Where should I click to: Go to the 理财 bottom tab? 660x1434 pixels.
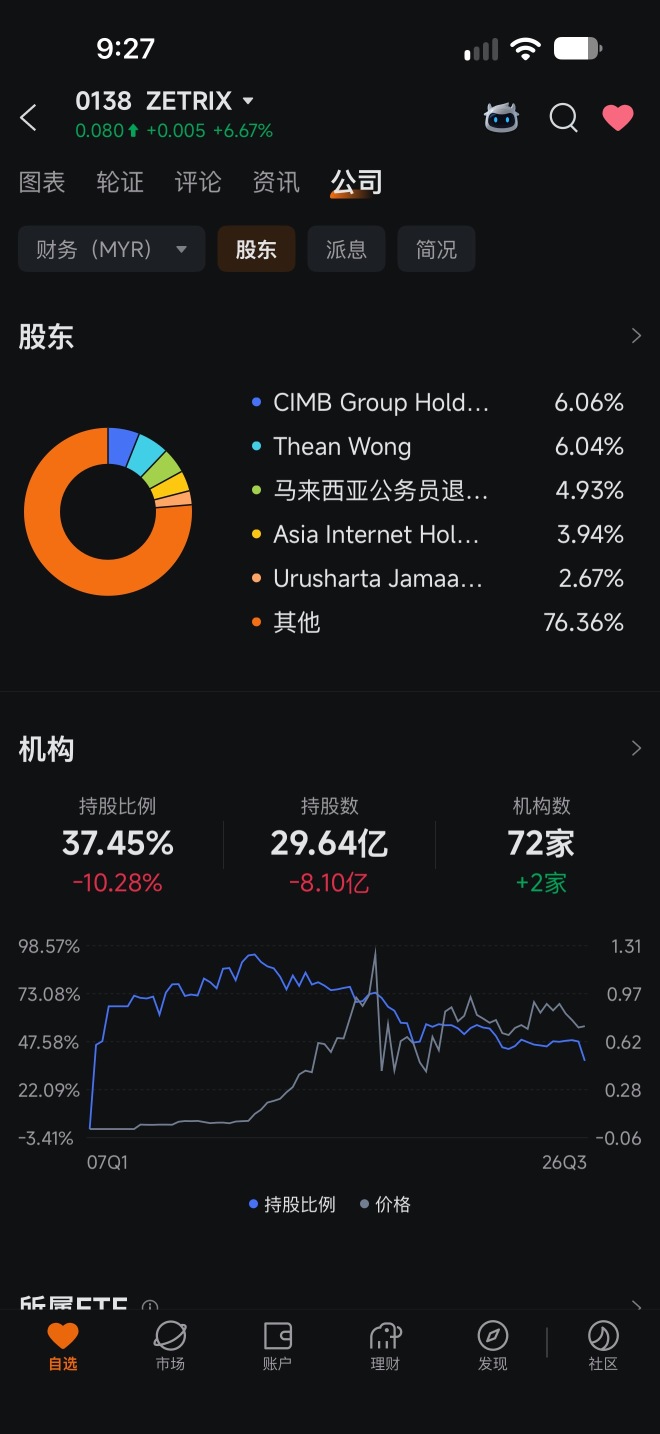click(x=385, y=1346)
